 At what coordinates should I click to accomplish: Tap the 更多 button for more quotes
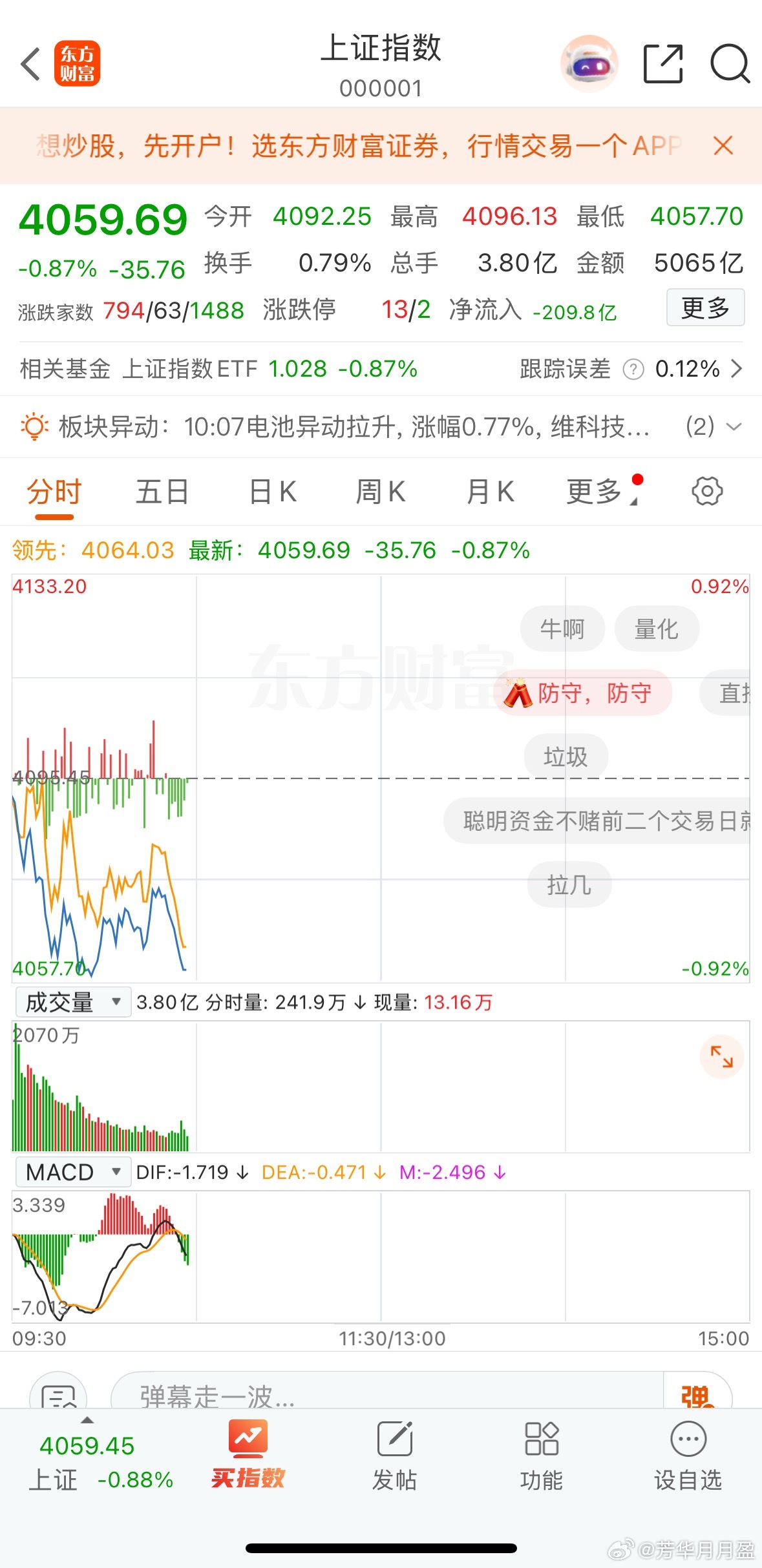coord(704,308)
